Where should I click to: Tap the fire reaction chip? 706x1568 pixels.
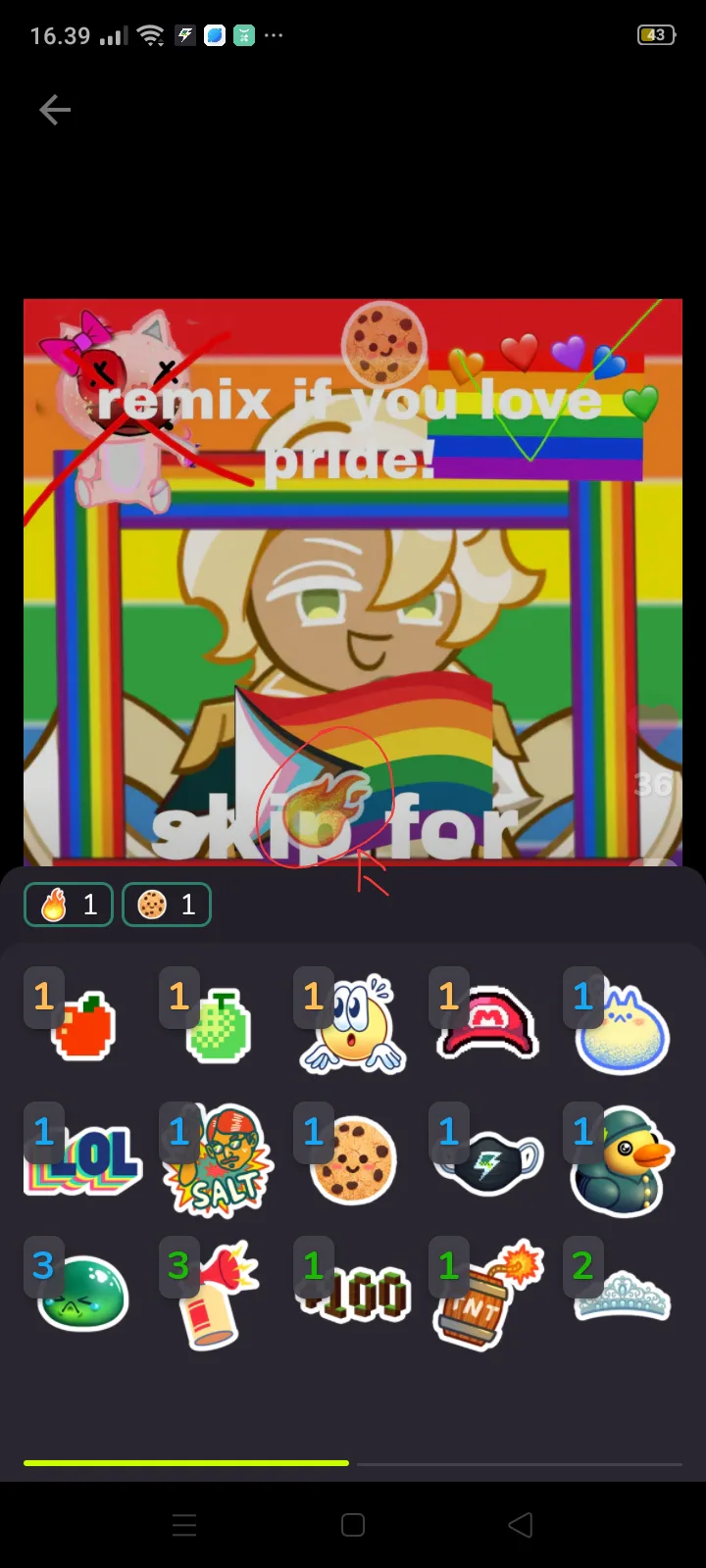pos(69,905)
